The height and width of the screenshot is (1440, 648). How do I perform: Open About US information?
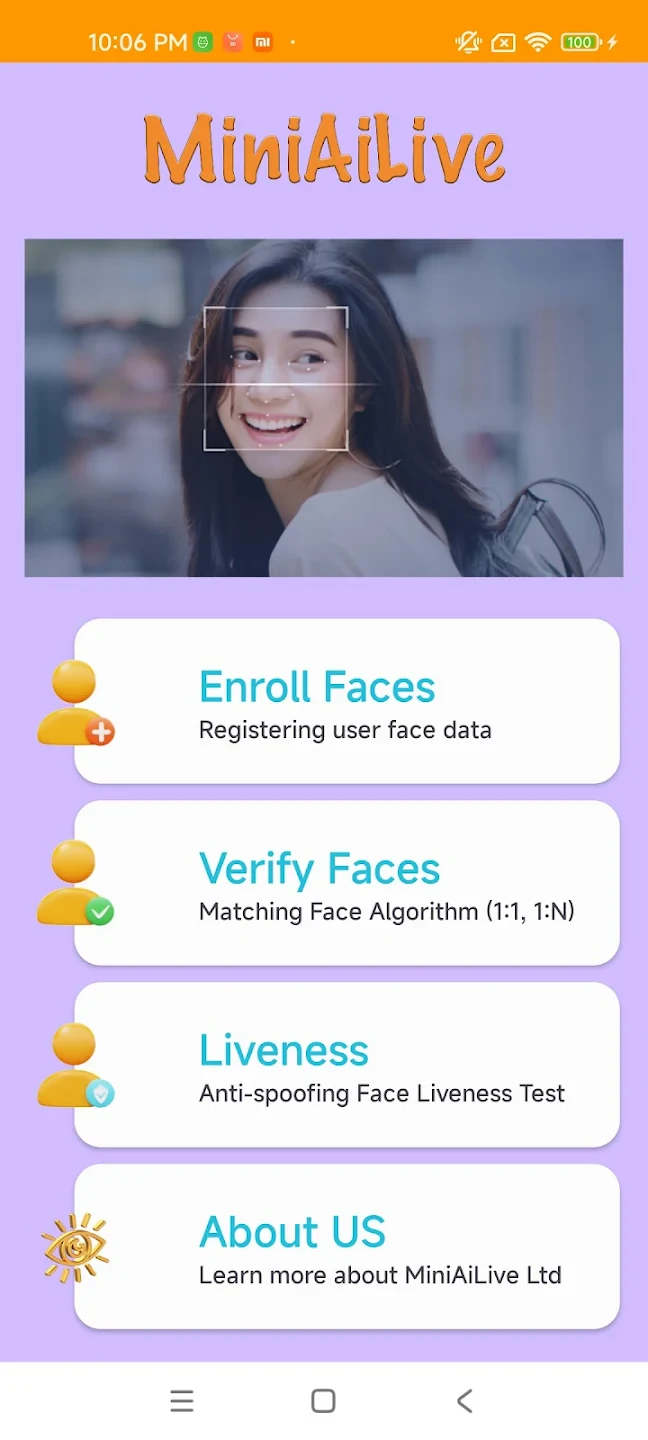346,1247
